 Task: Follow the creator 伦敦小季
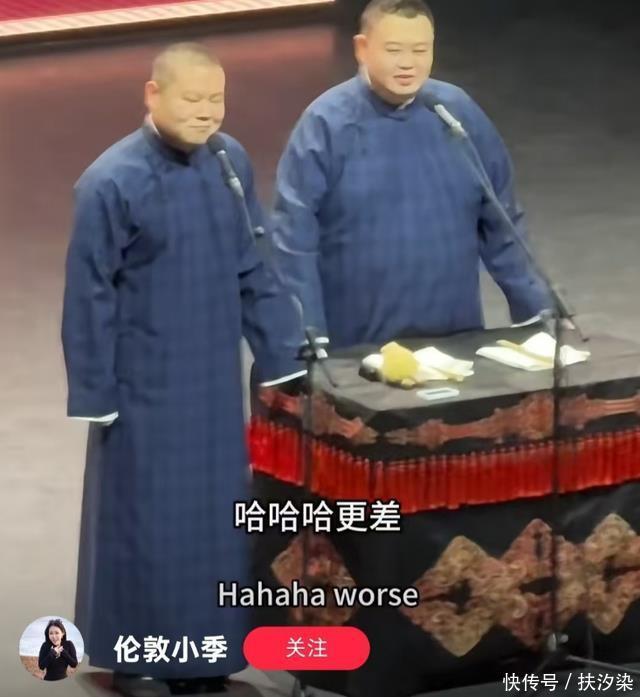coord(306,648)
